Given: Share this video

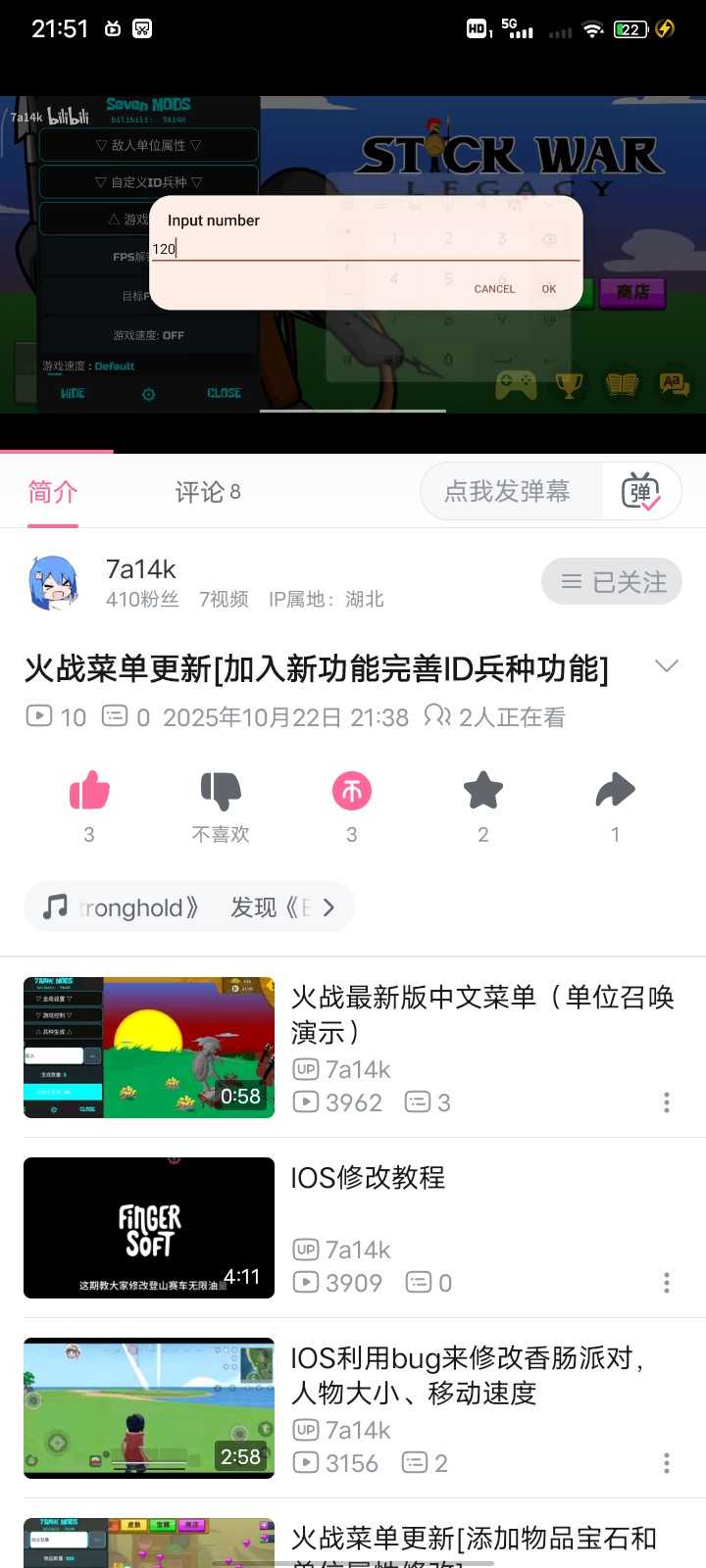Looking at the screenshot, I should coord(615,792).
